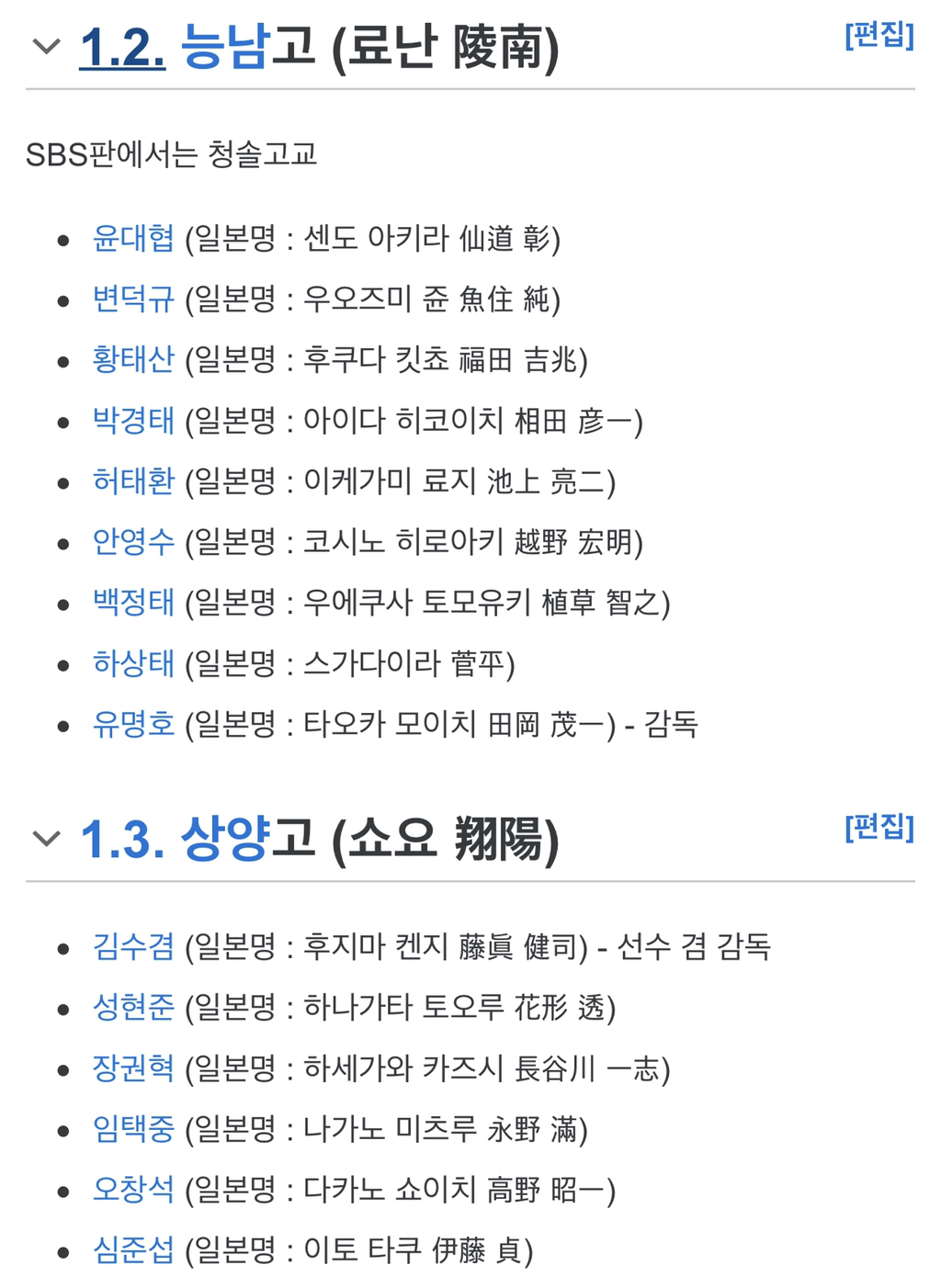The image size is (941, 1288).
Task: Click the 장권혁 hyperlink
Action: point(131,1068)
